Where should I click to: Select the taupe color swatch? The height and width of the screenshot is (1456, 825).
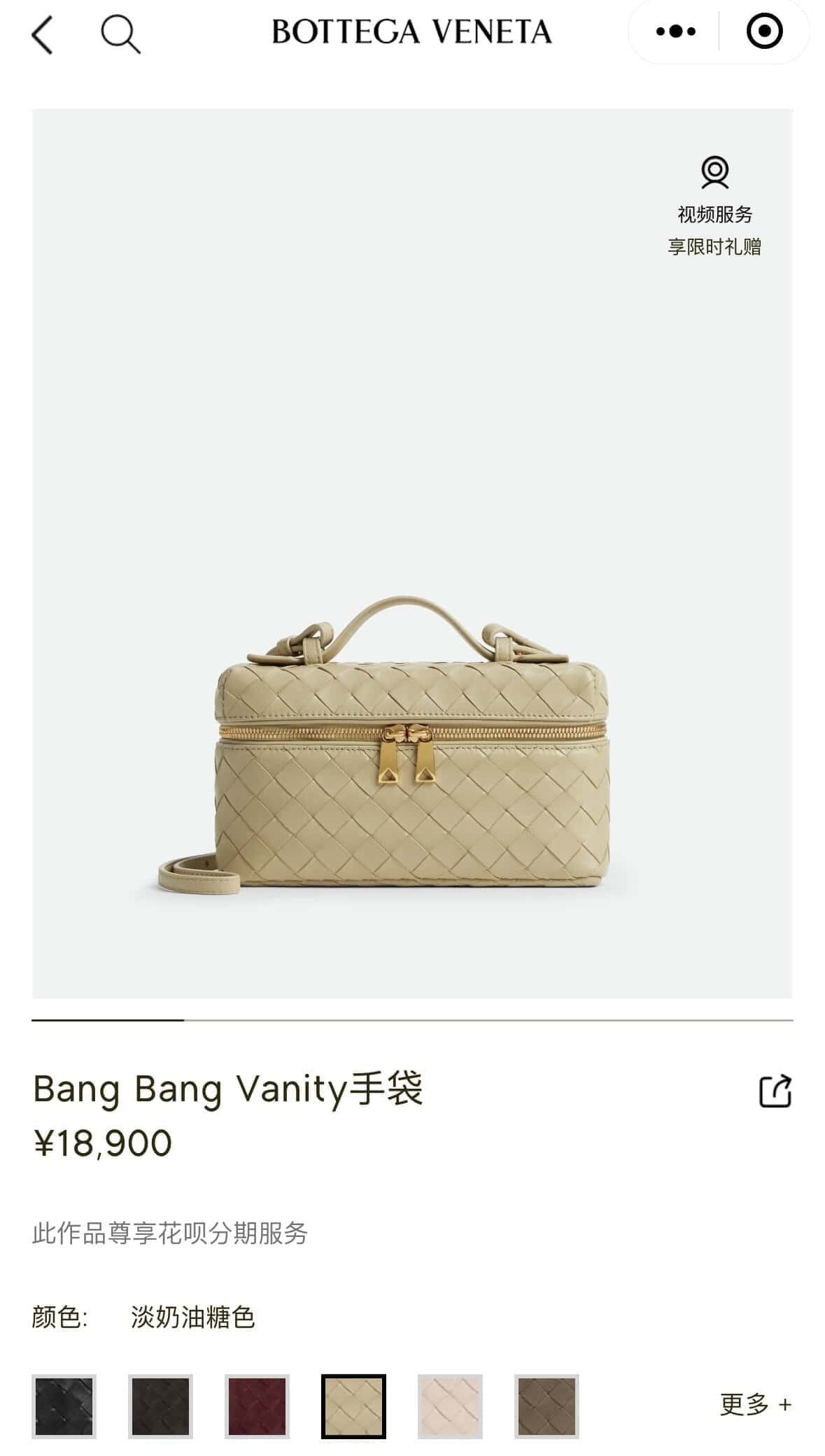[547, 1406]
